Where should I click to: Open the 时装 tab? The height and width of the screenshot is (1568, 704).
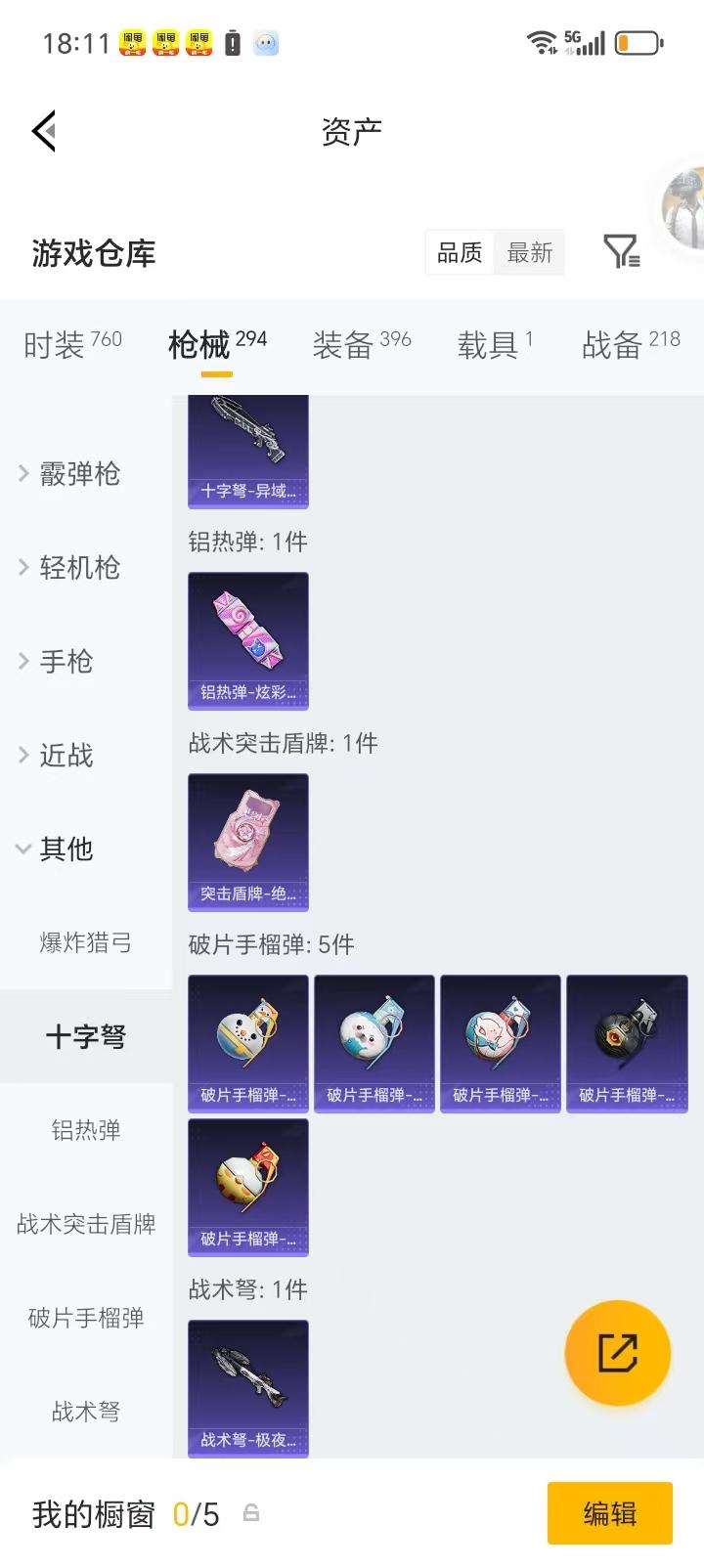(61, 342)
